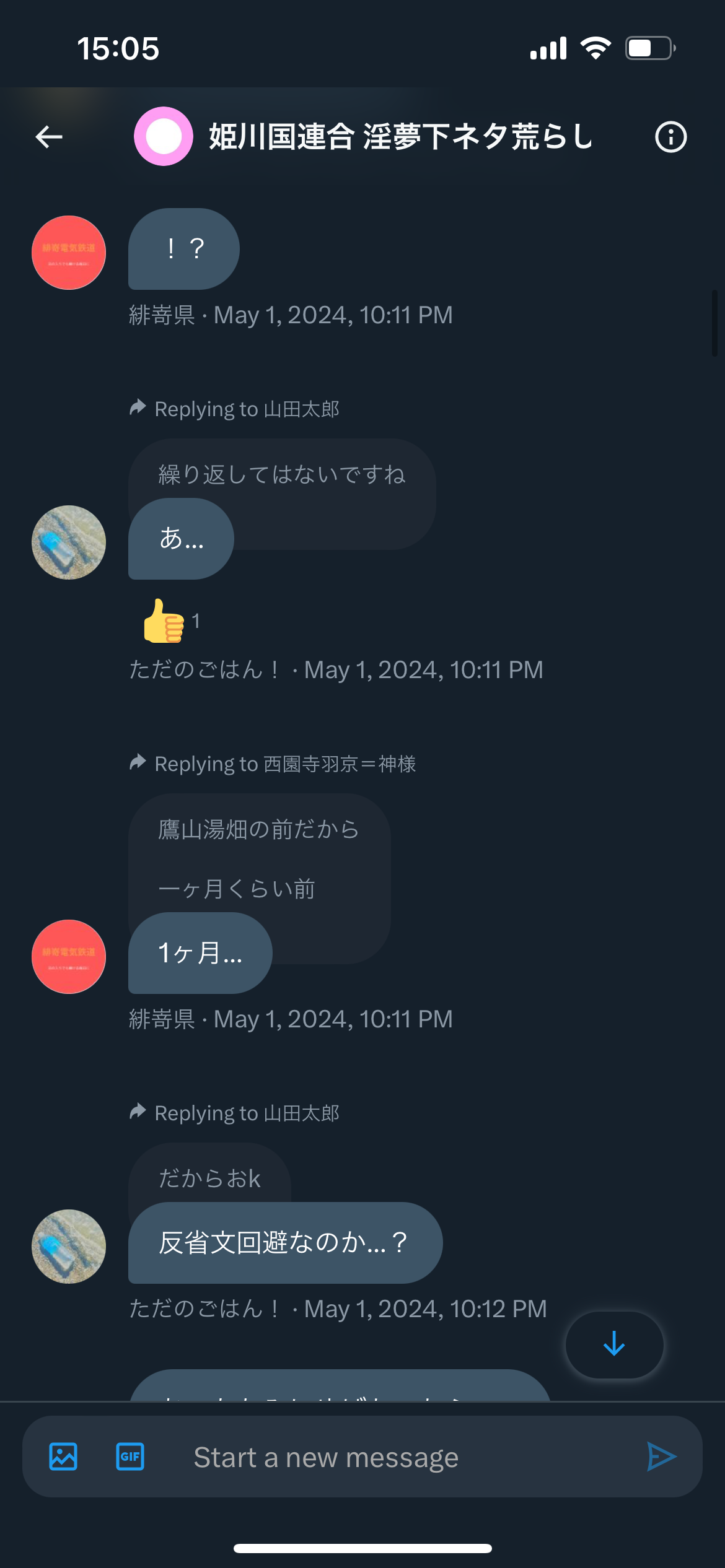Open the avatar next to 反省文回避なのか...？

tap(69, 1247)
